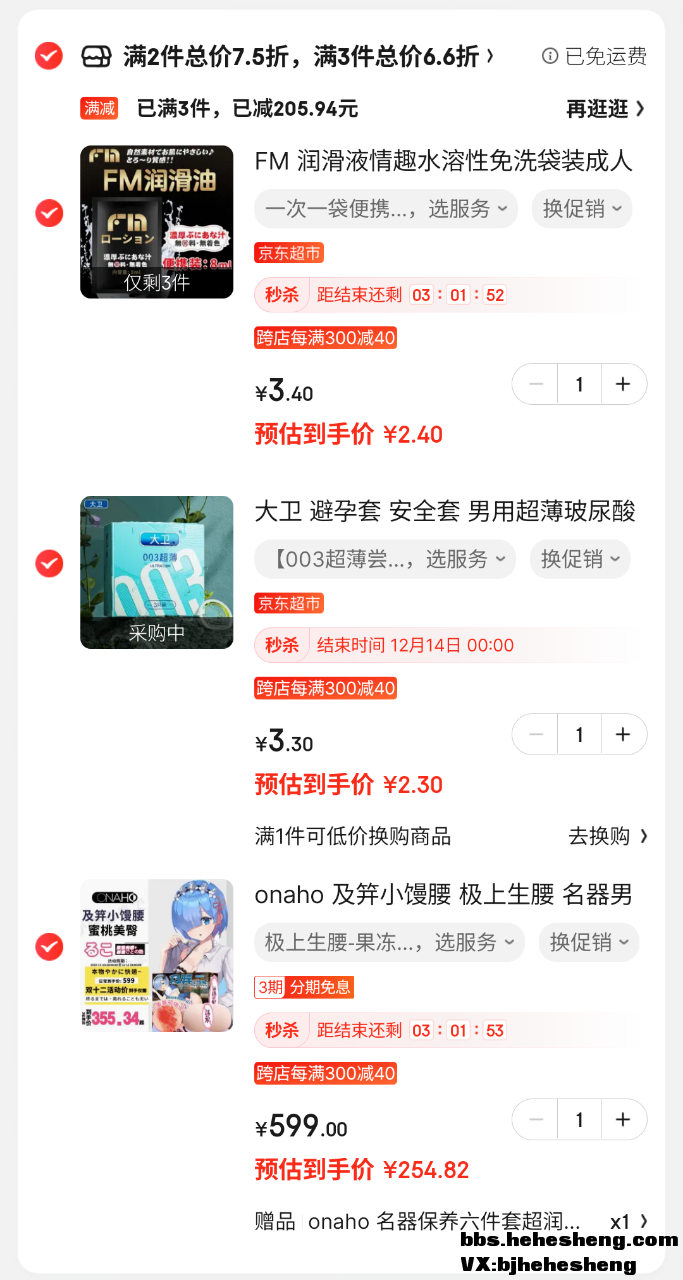The width and height of the screenshot is (683, 1280).
Task: Expand the 极上生腰-果冻 spec dropdown
Action: (x=389, y=942)
